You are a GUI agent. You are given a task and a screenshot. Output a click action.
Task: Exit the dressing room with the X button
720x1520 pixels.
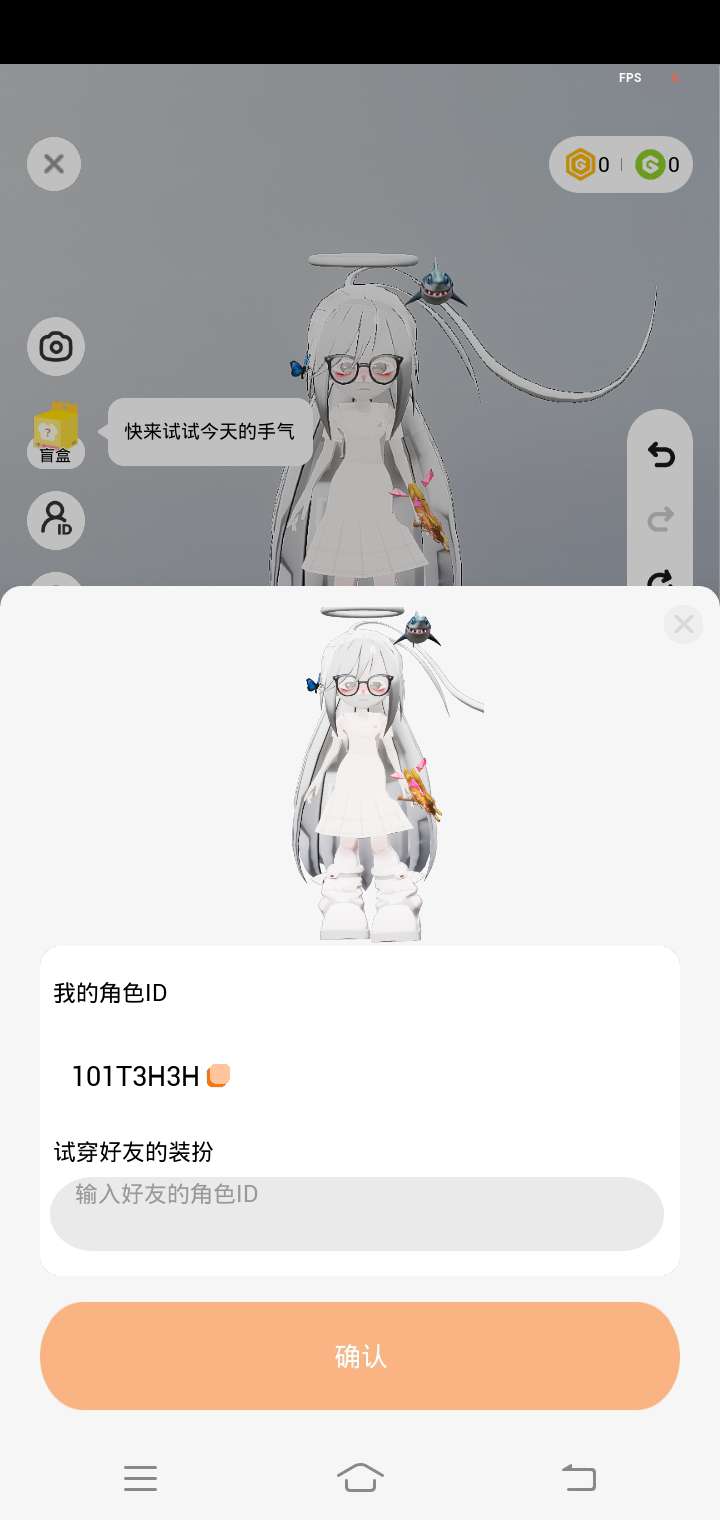[54, 164]
